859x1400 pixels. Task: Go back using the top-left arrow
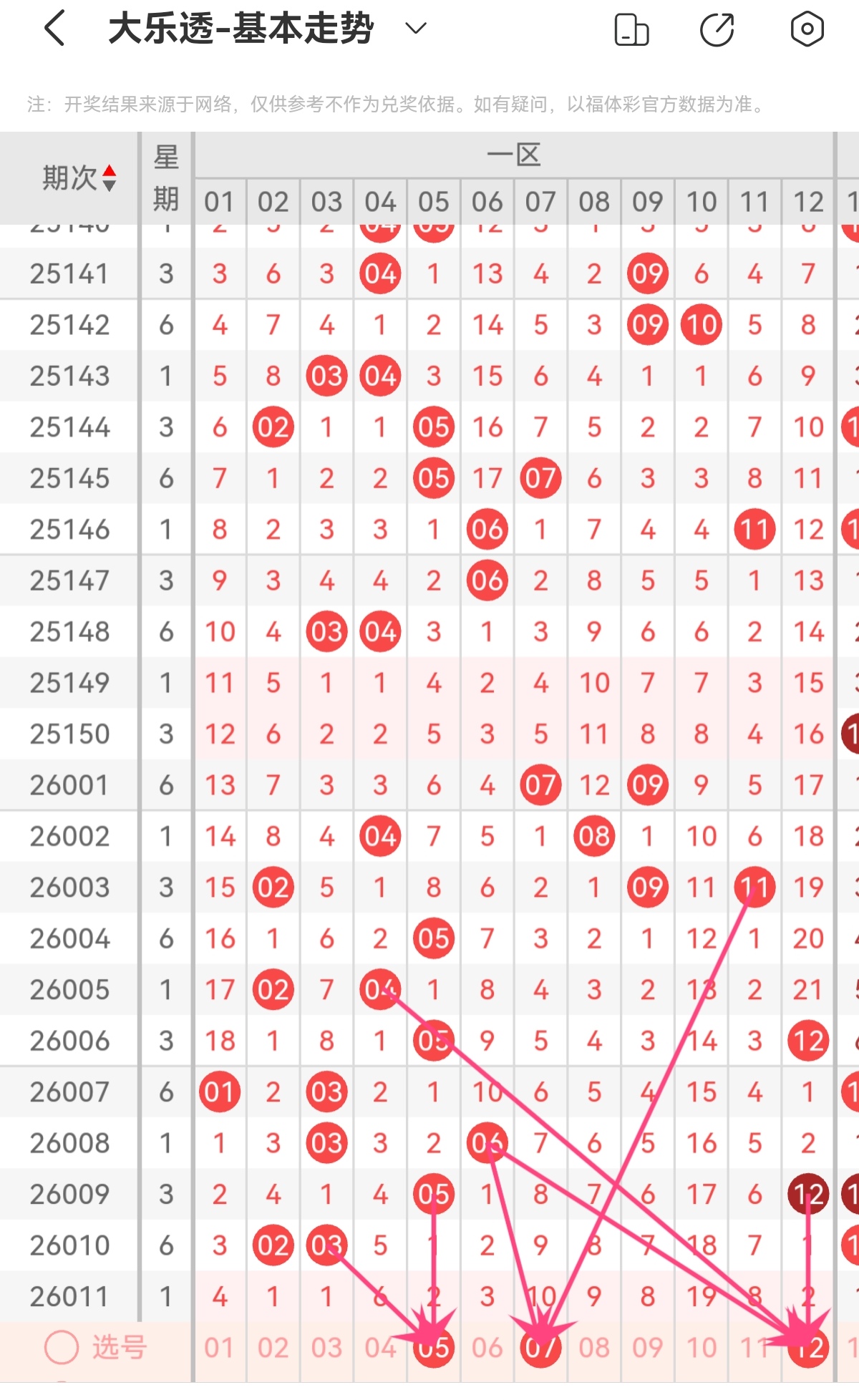[54, 29]
